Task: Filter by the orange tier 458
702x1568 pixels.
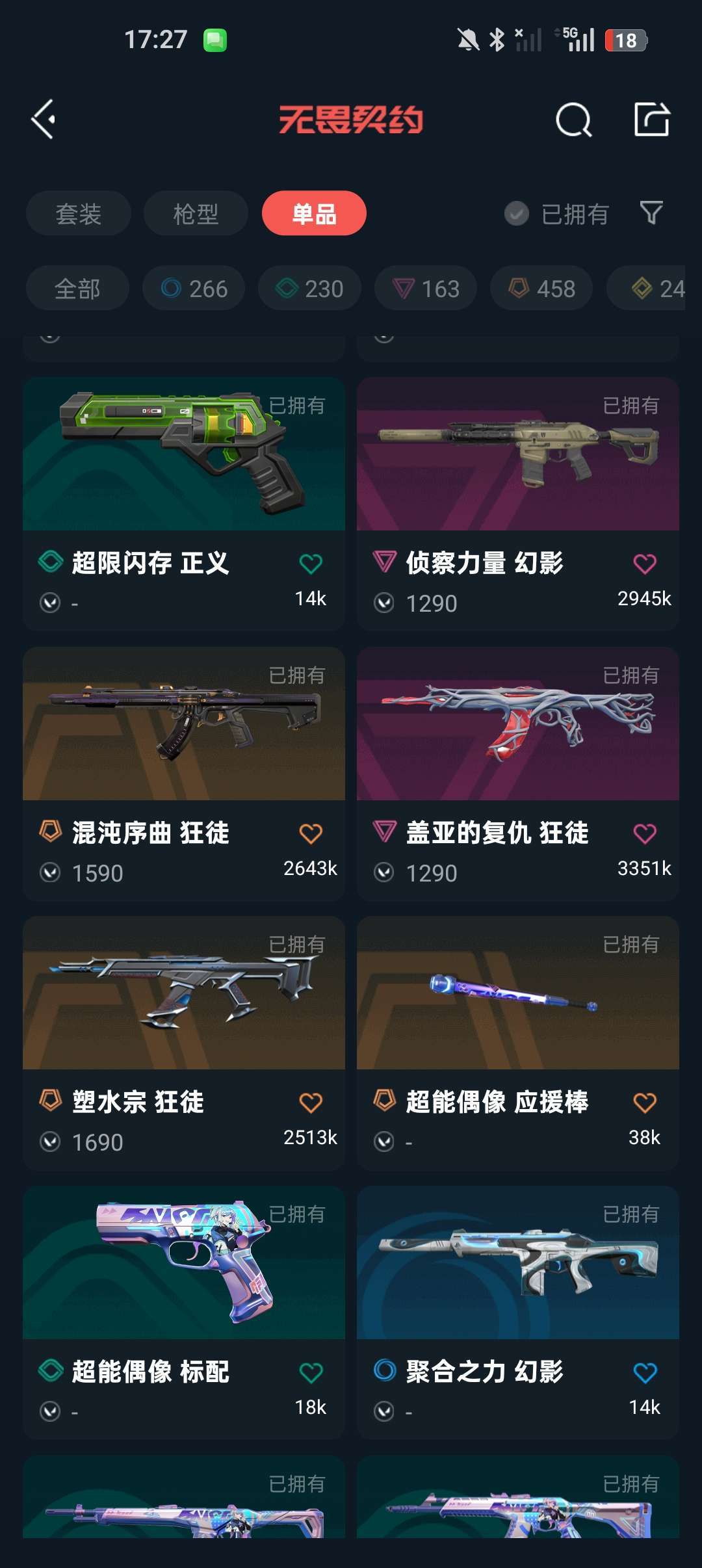Action: click(x=541, y=288)
